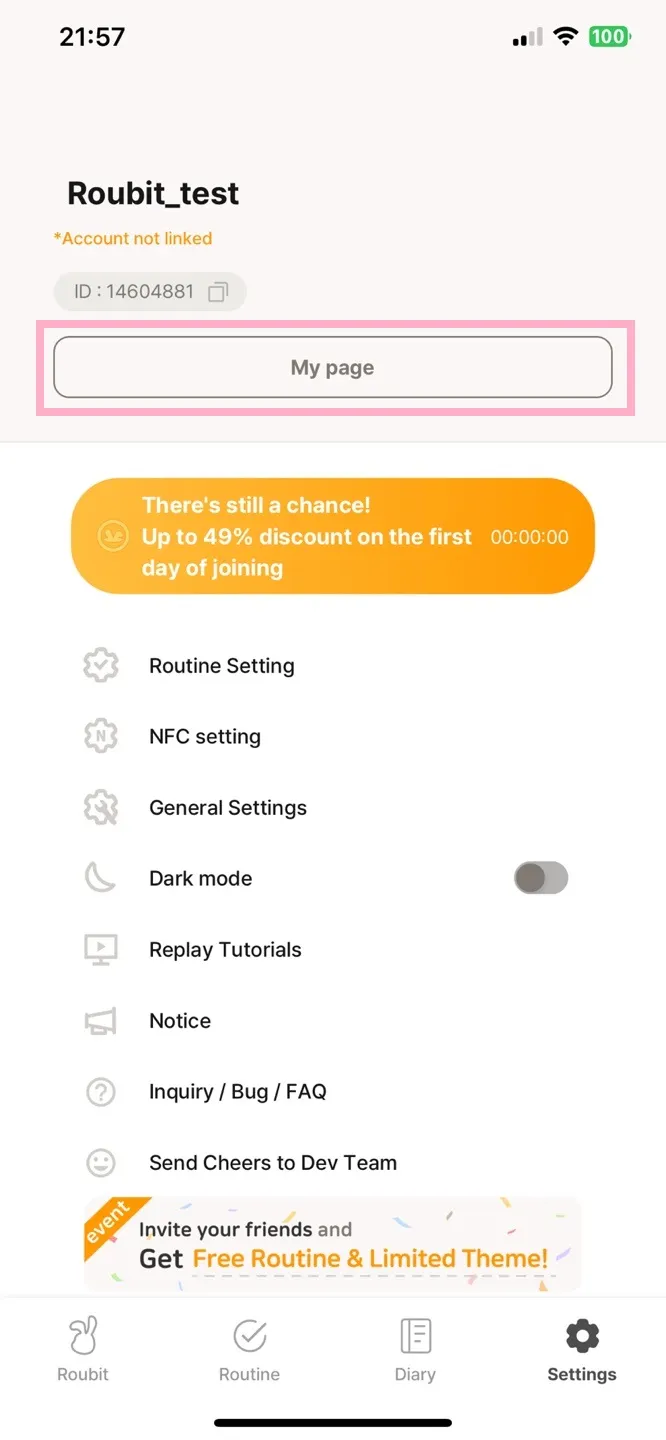666x1440 pixels.
Task: Open Inquiry / Bug / FAQ
Action: tap(238, 1092)
